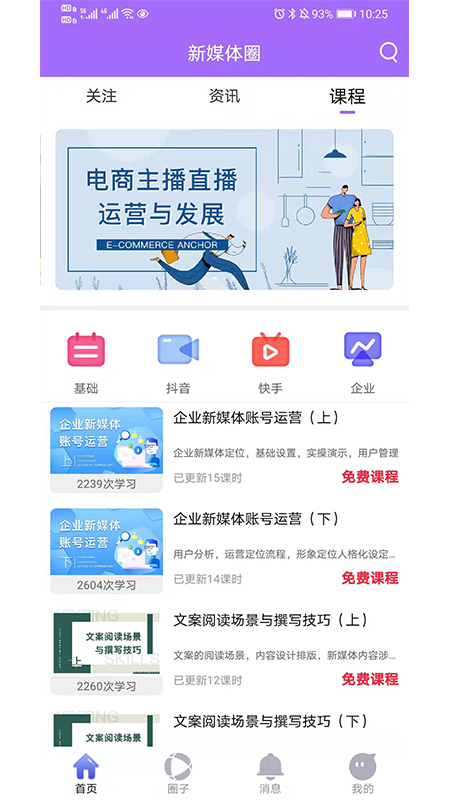Open the 消息 bottom tab

270,773
